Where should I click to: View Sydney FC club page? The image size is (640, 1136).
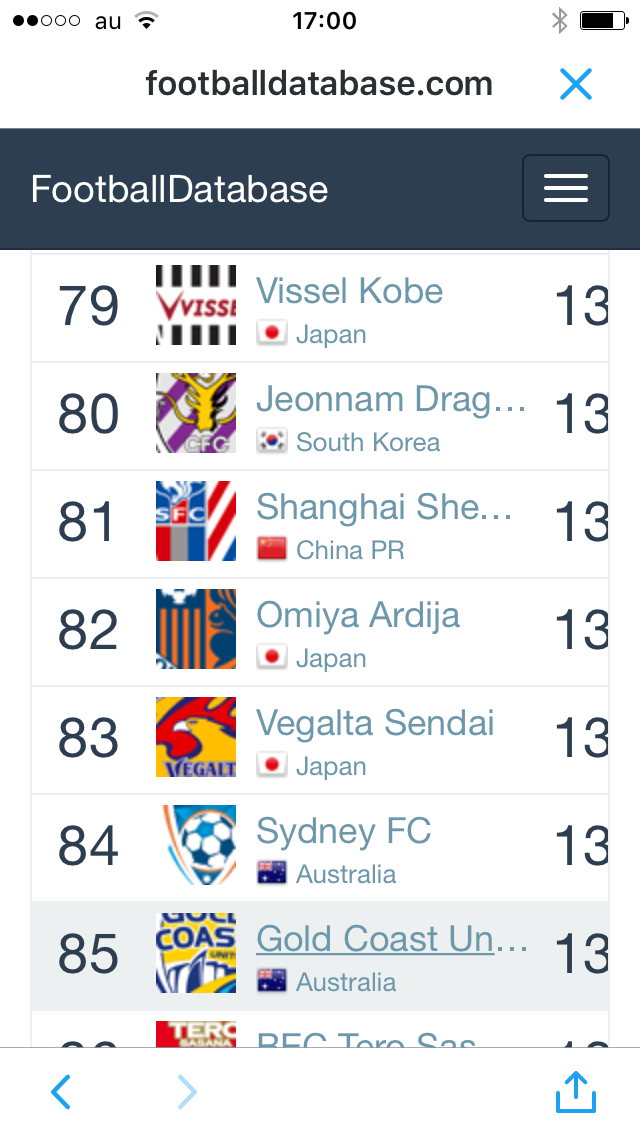[x=343, y=831]
